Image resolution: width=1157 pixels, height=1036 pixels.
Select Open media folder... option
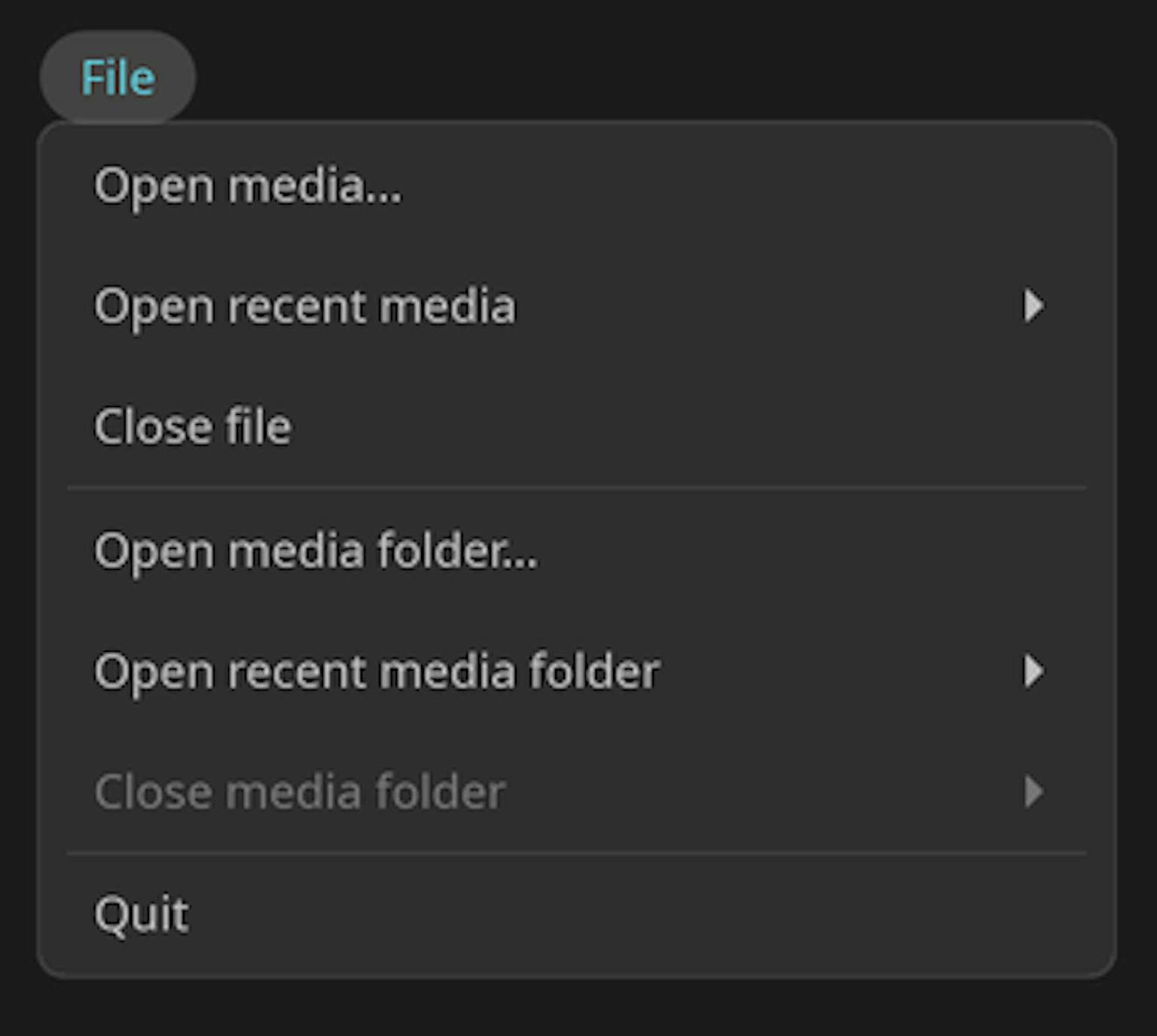[x=316, y=551]
